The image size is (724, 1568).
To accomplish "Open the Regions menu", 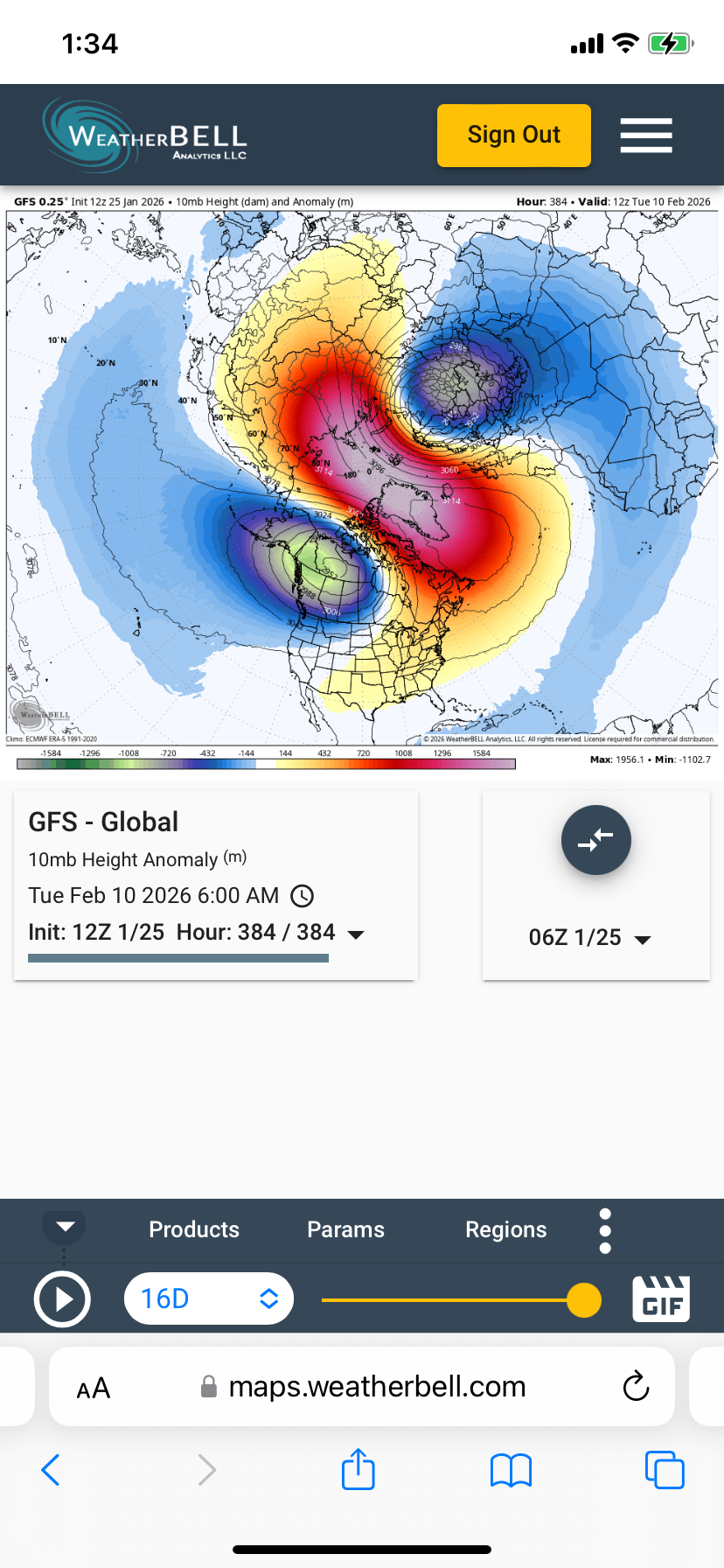I will (505, 1229).
